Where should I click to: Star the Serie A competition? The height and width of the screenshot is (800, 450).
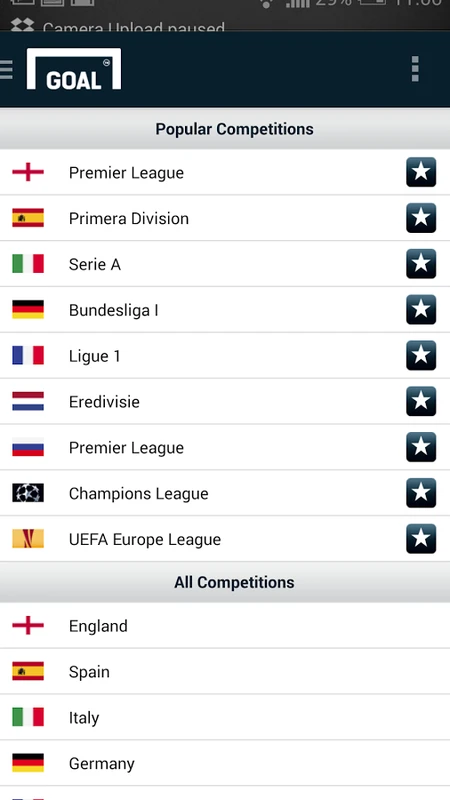(421, 264)
